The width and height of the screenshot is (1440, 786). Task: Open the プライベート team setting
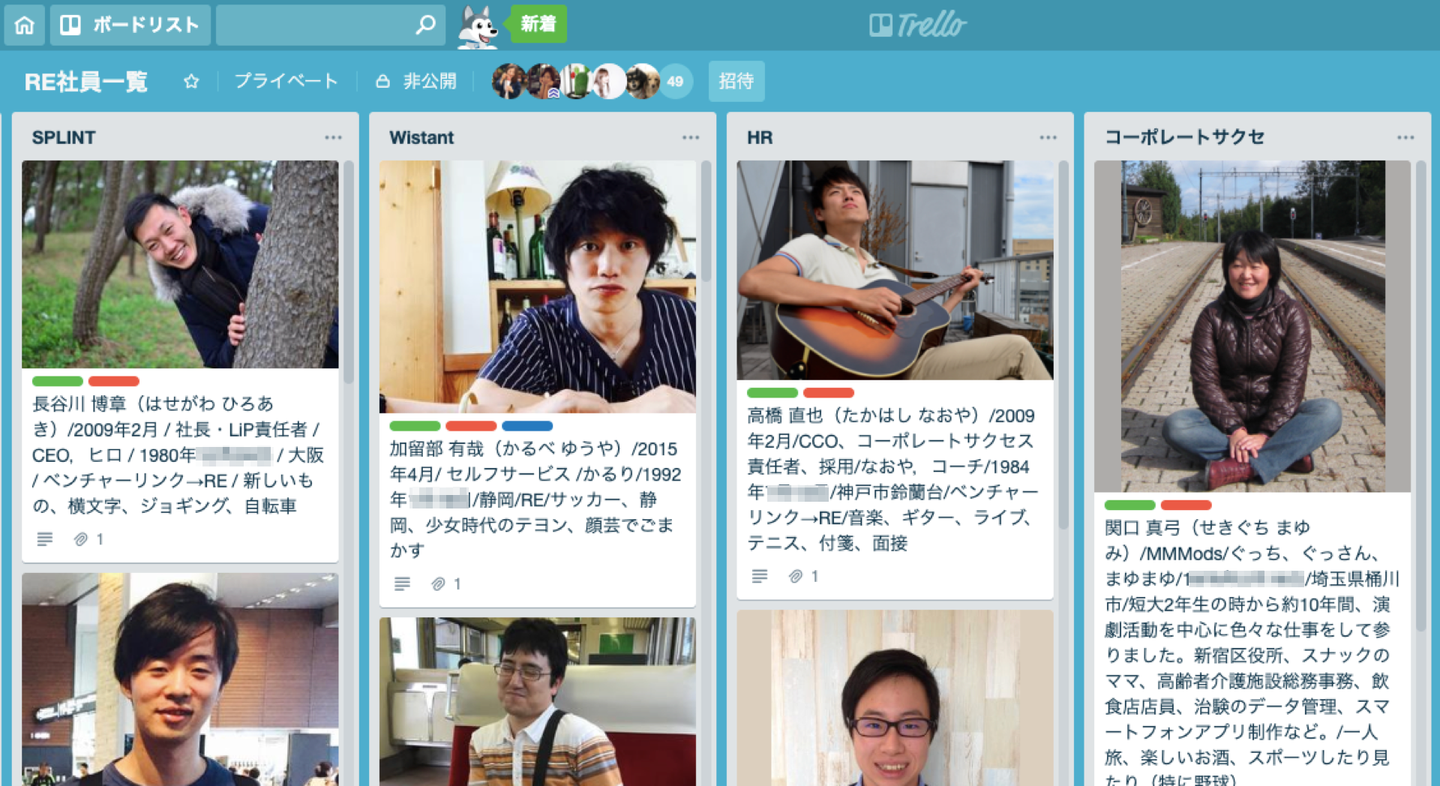[x=286, y=82]
